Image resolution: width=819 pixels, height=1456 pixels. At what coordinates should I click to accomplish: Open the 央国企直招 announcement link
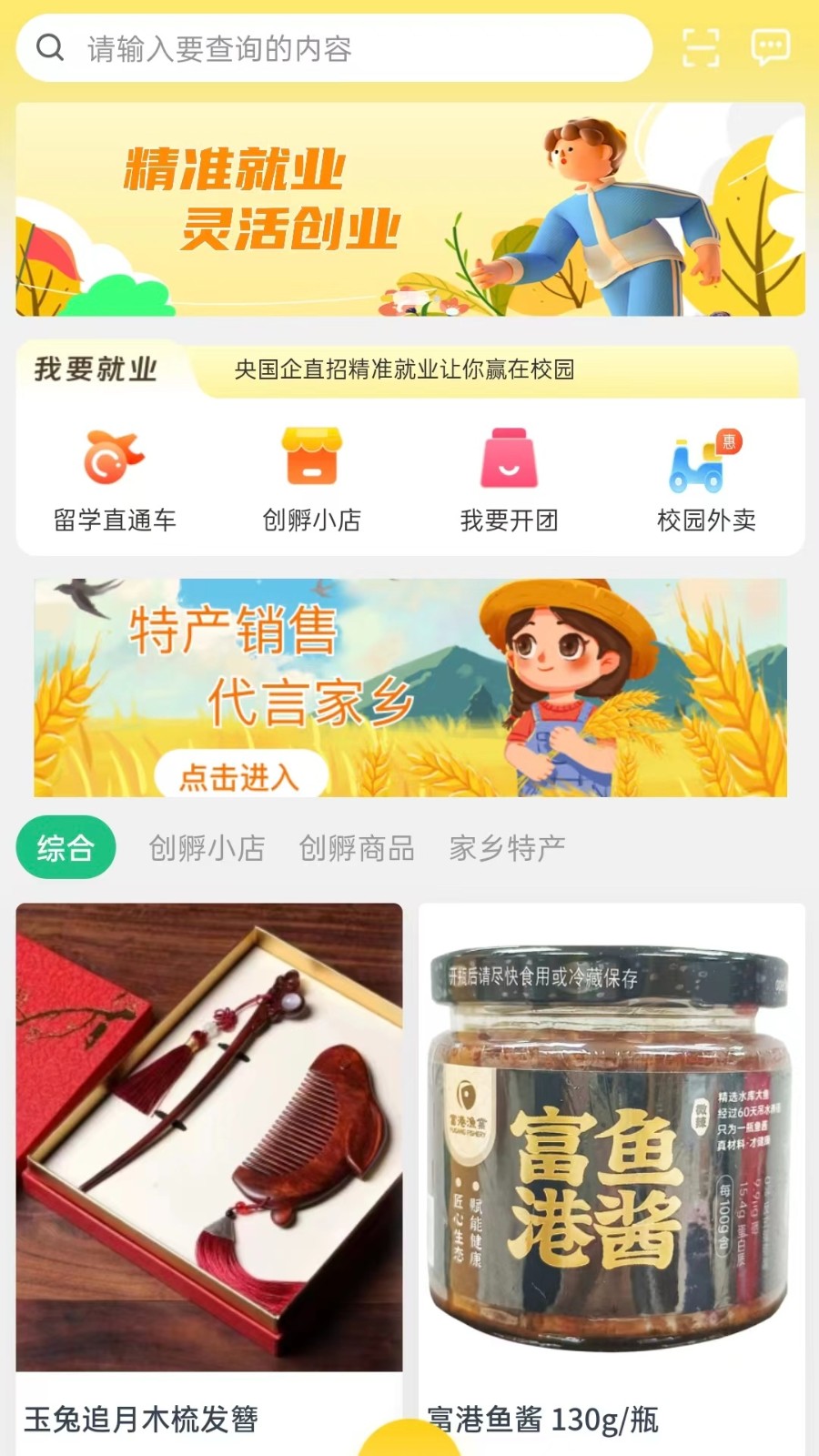407,369
